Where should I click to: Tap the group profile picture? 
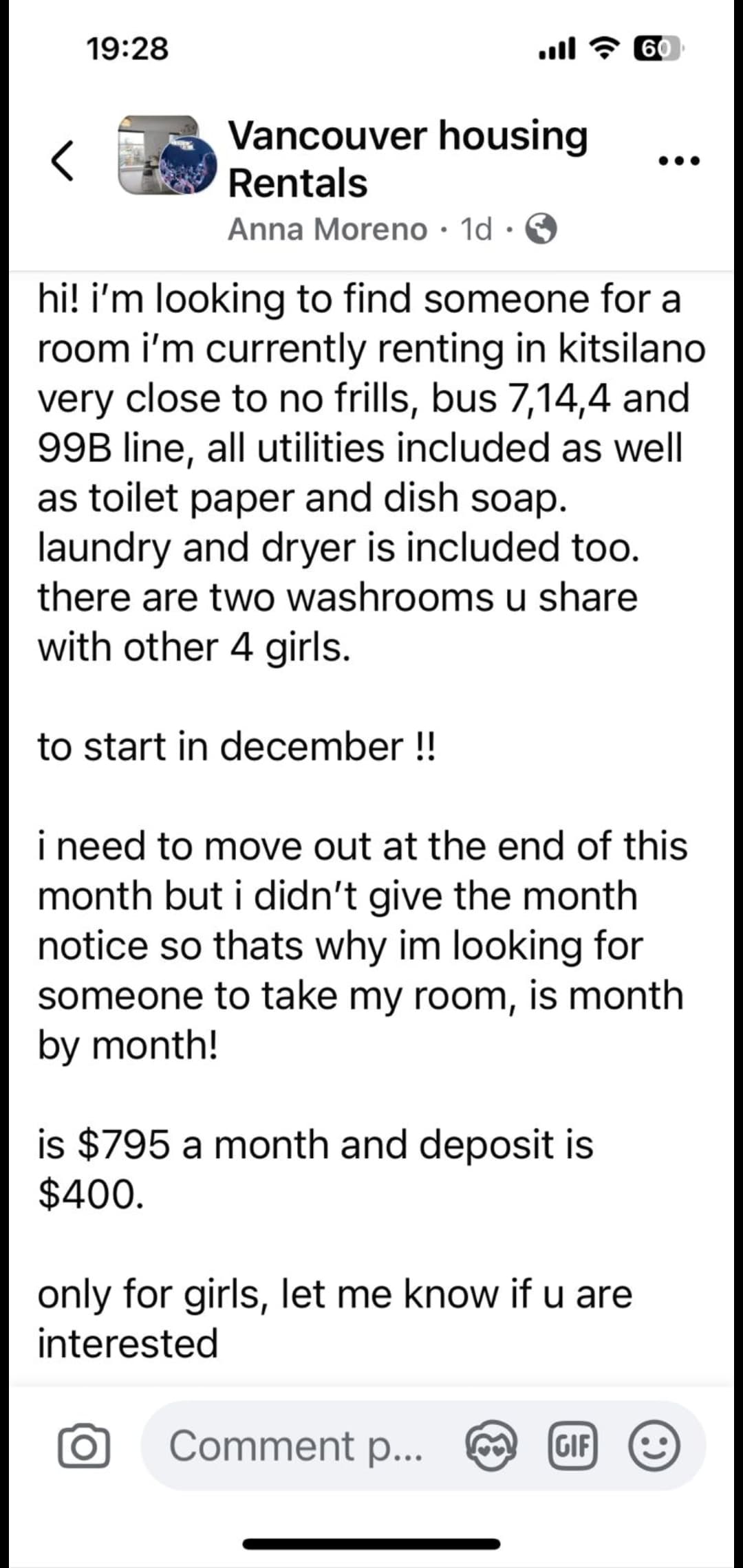click(x=167, y=155)
